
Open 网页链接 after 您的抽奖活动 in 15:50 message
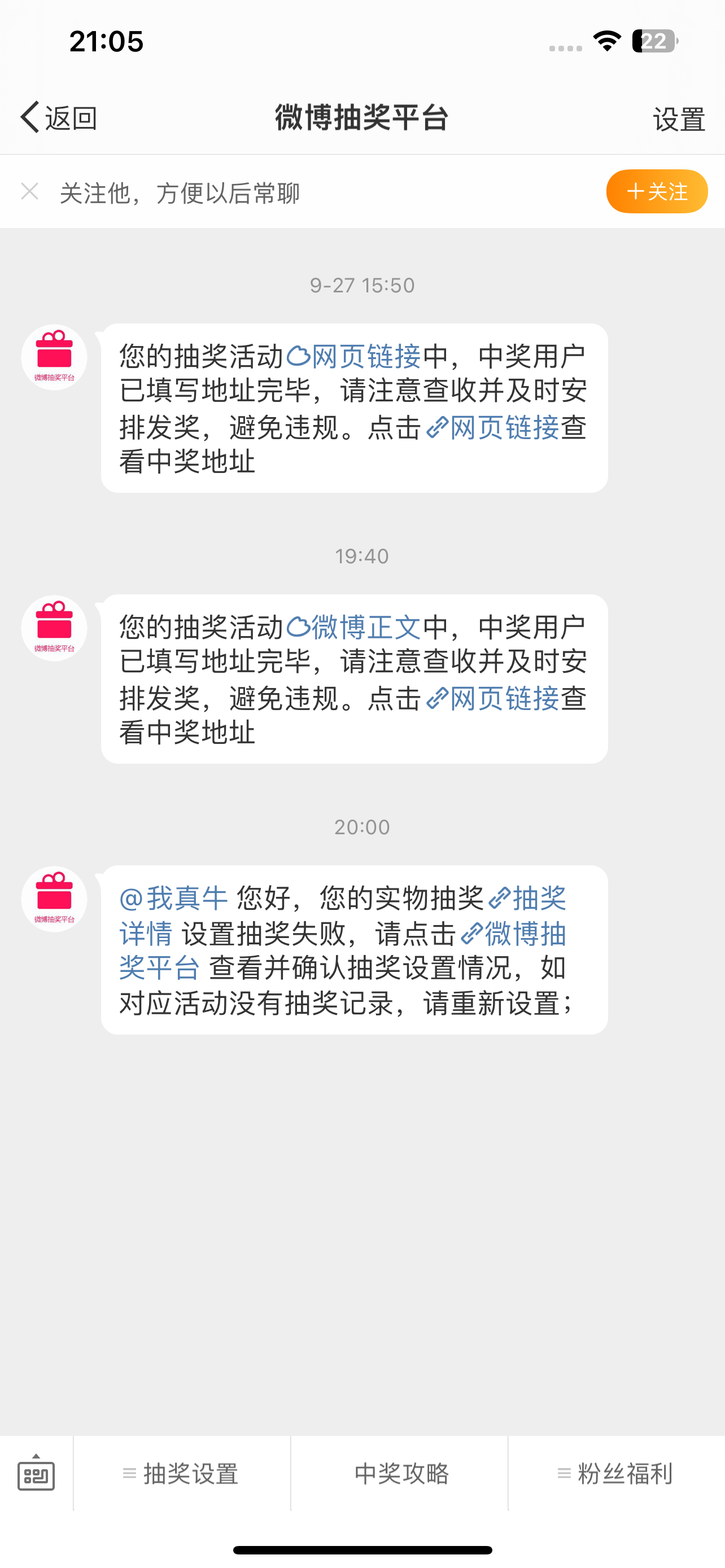353,357
